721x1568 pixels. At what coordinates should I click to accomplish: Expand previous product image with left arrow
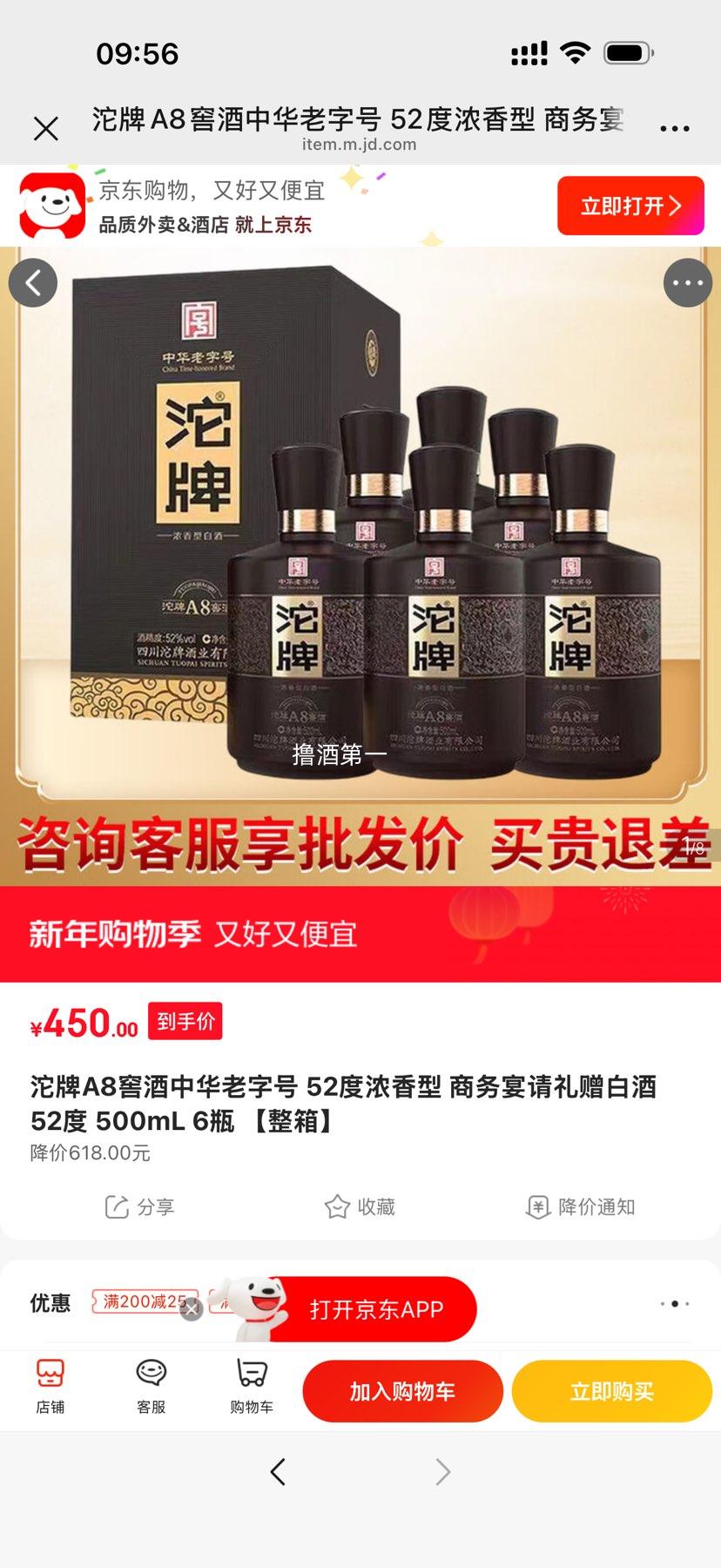click(33, 282)
